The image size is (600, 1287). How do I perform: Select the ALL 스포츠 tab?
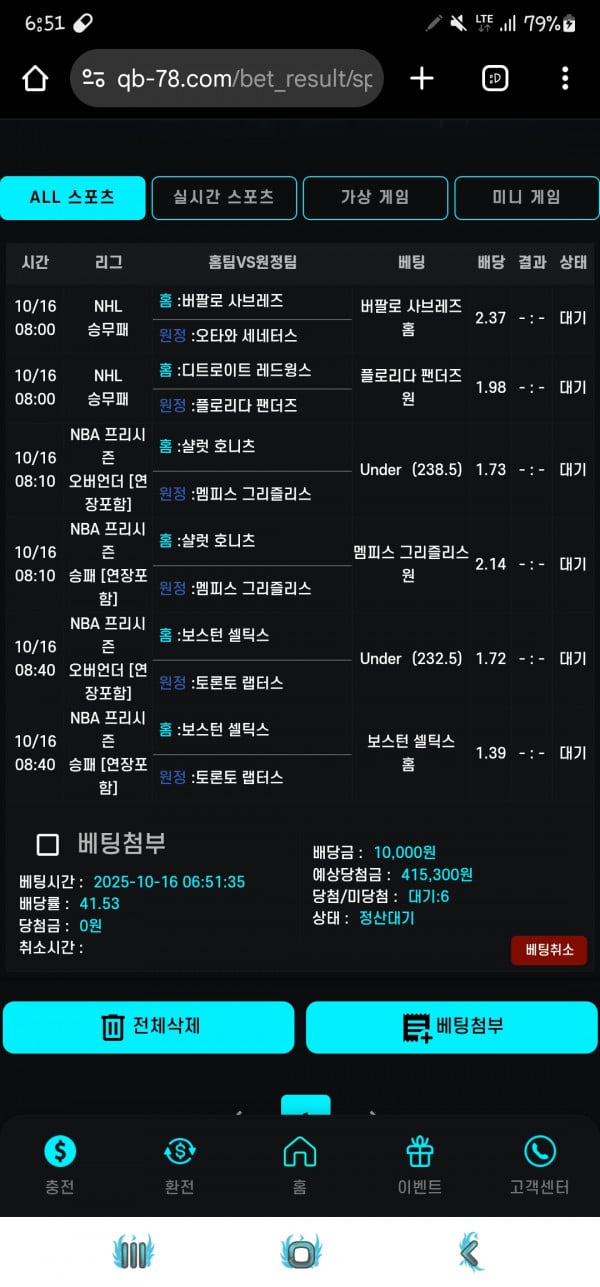[73, 198]
